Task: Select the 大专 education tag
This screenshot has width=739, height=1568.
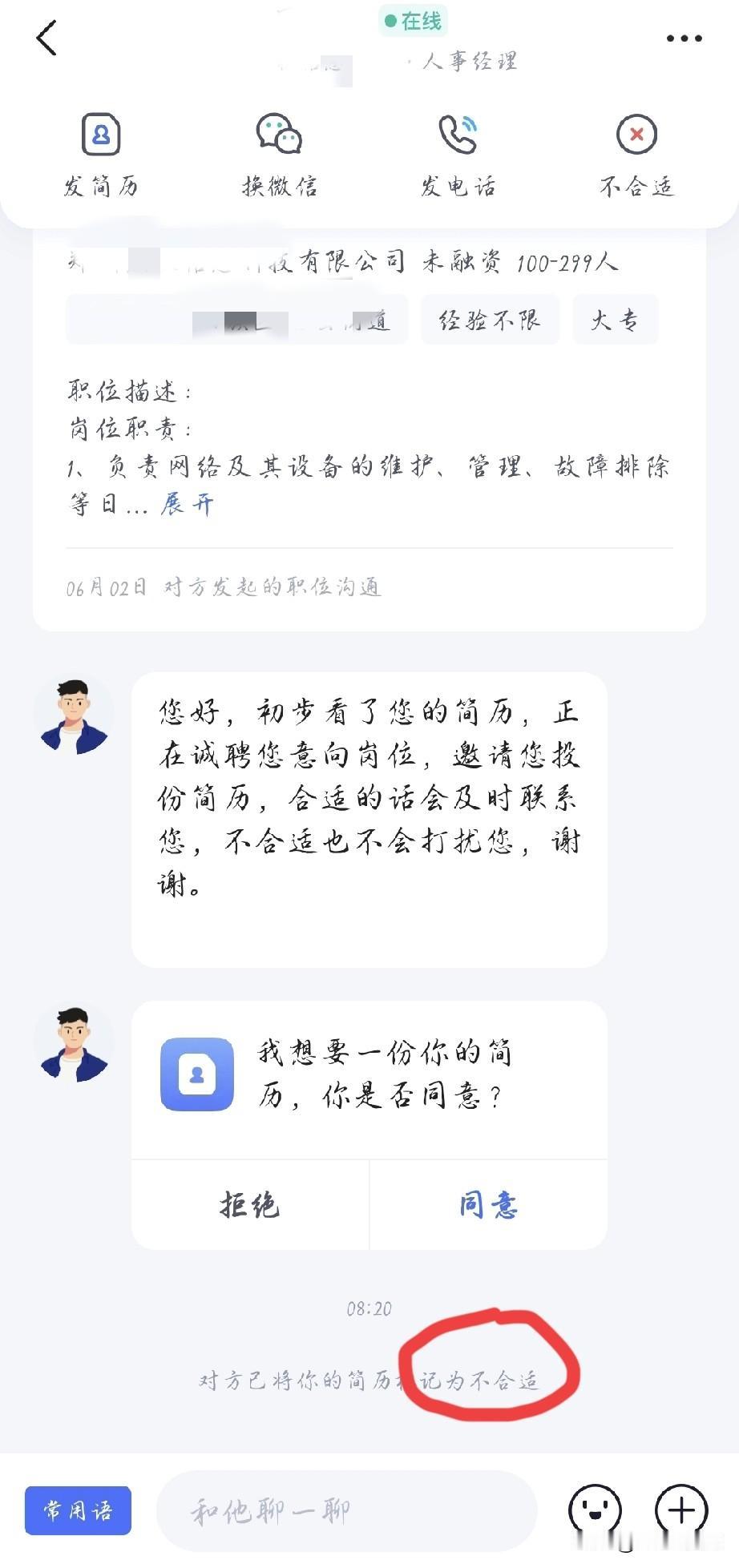Action: [616, 319]
